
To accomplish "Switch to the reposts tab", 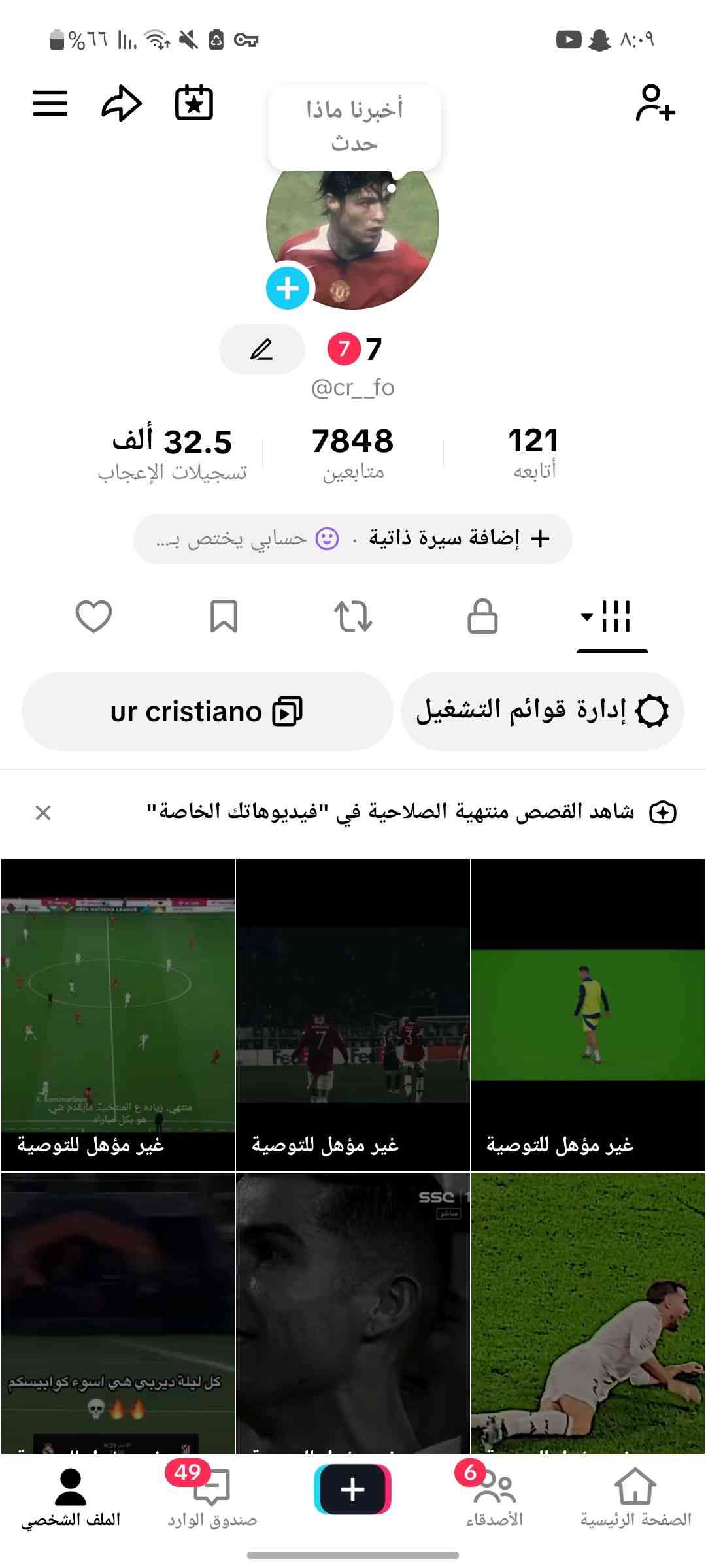I will coord(353,617).
